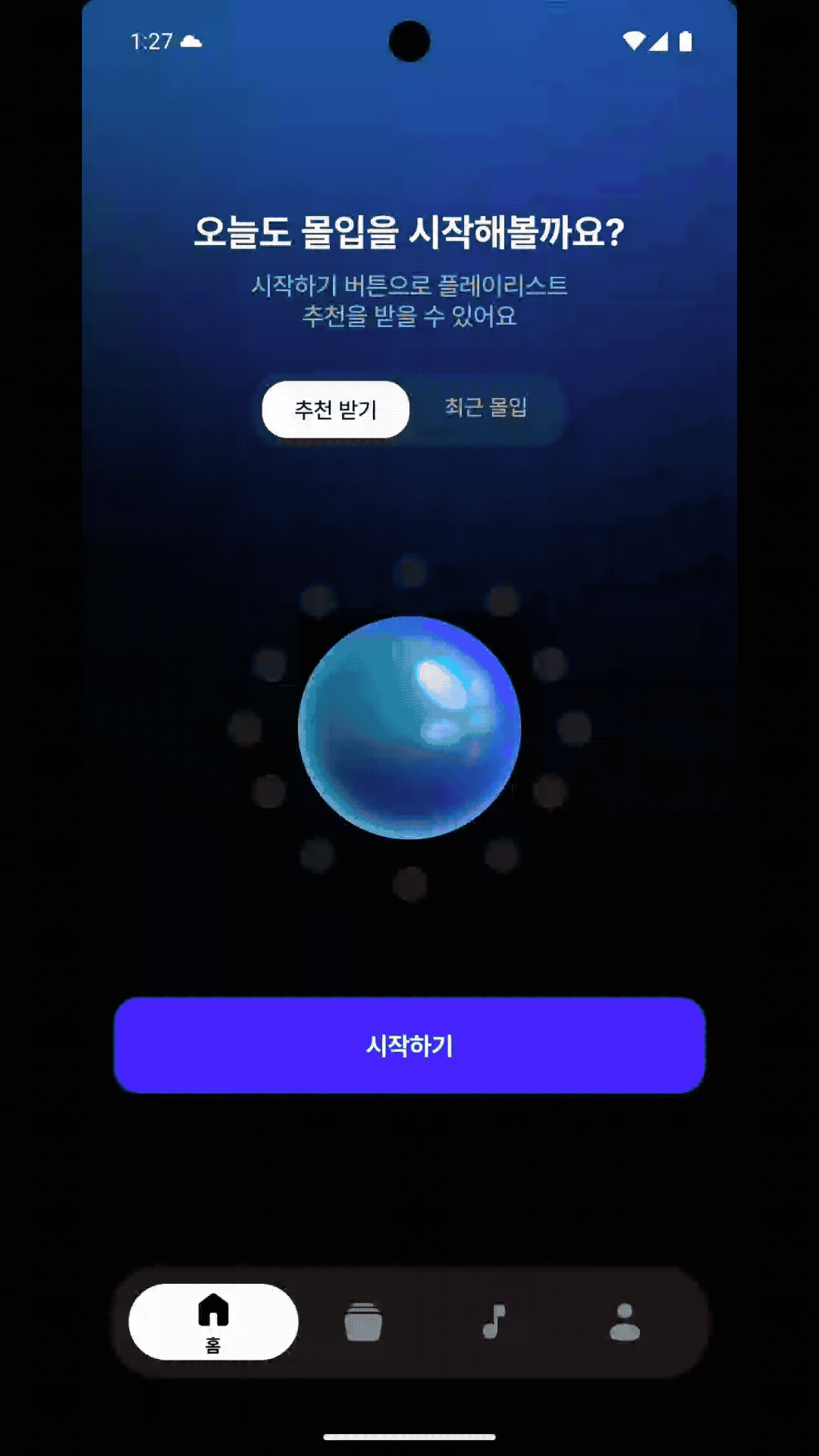The image size is (819, 1456).
Task: Go to the profile tab
Action: pos(625,1322)
